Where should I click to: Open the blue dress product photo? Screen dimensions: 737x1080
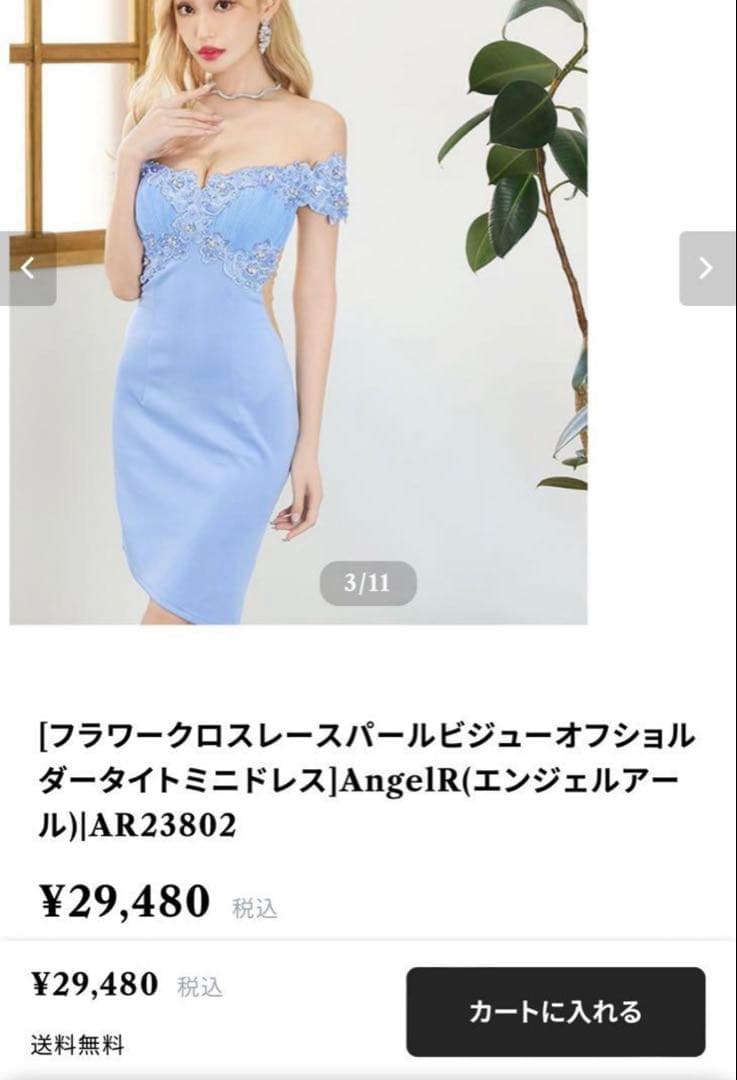(300, 330)
